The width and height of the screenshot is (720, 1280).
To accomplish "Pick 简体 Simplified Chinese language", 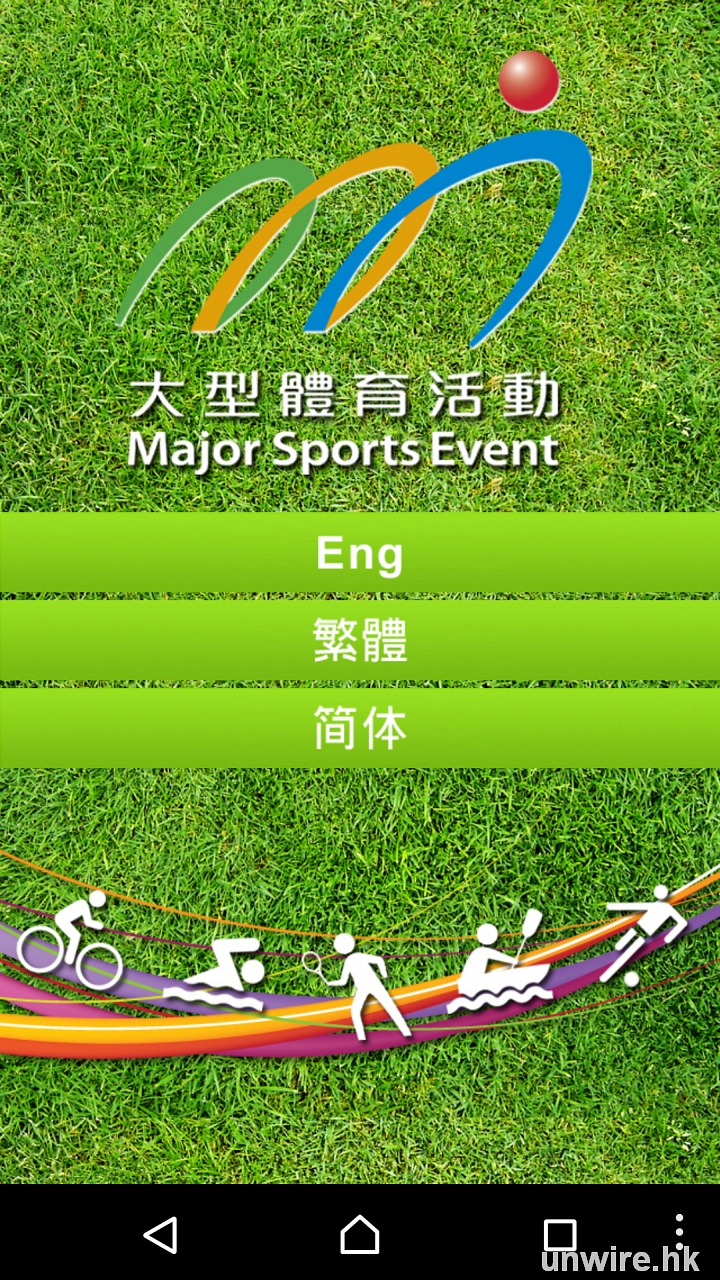I will (360, 729).
